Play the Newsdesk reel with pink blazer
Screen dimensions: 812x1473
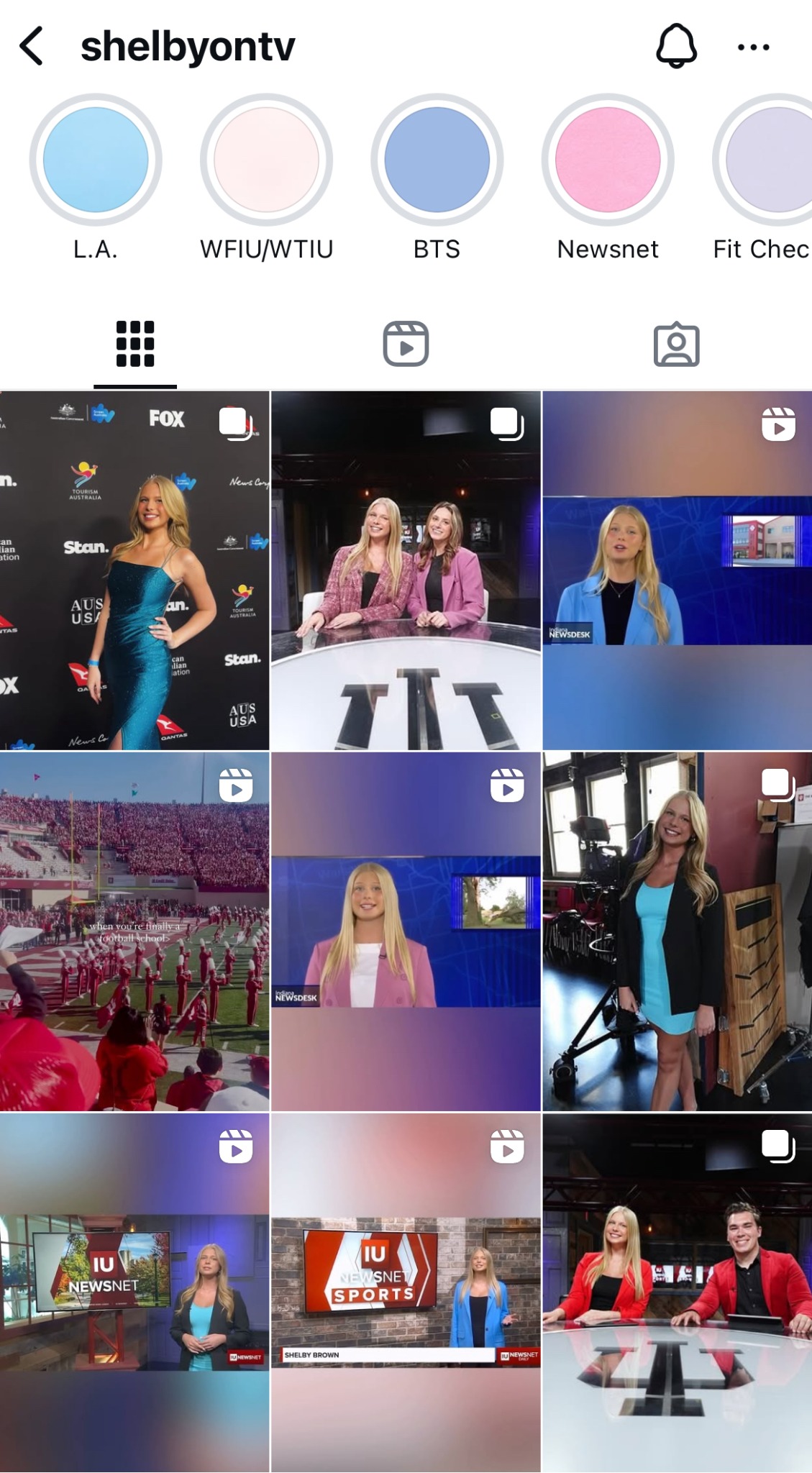tap(406, 931)
